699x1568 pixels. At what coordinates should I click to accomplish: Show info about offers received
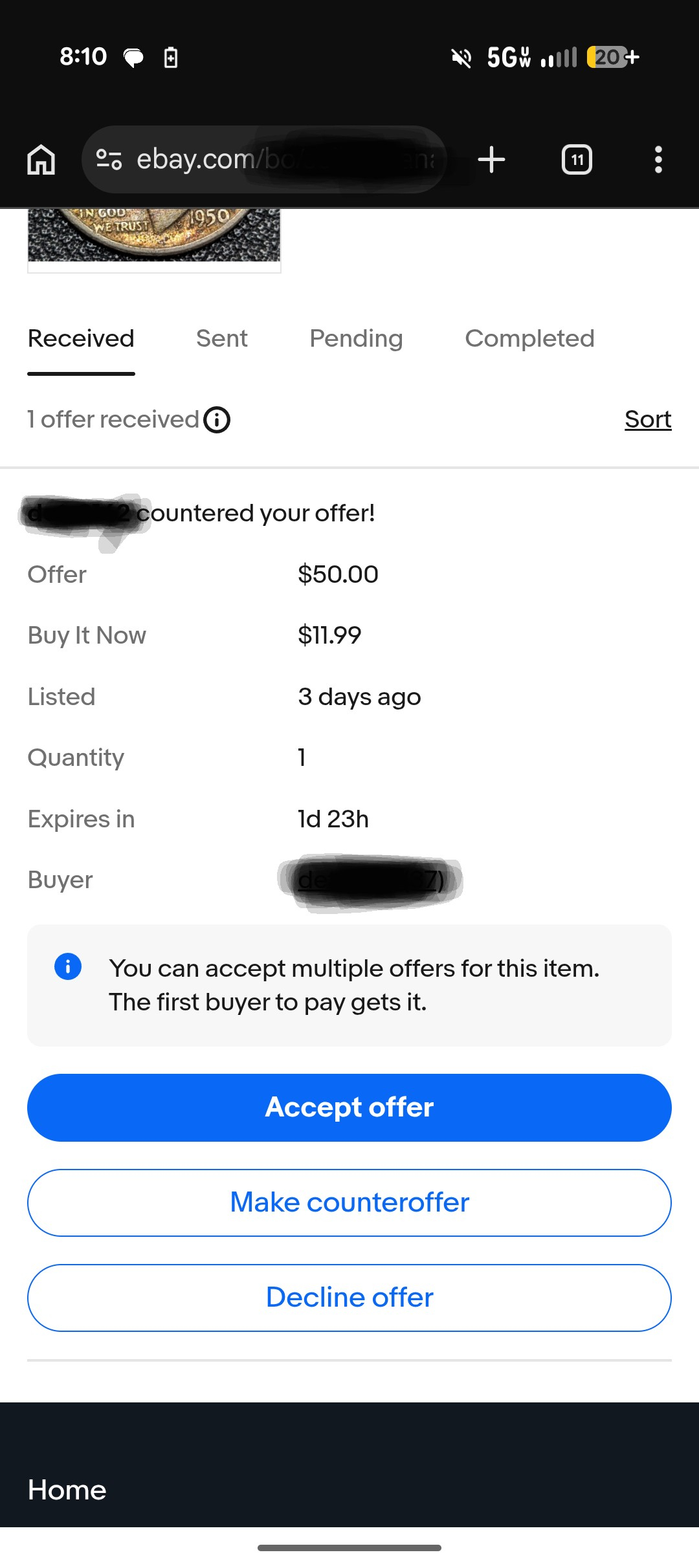pos(217,420)
